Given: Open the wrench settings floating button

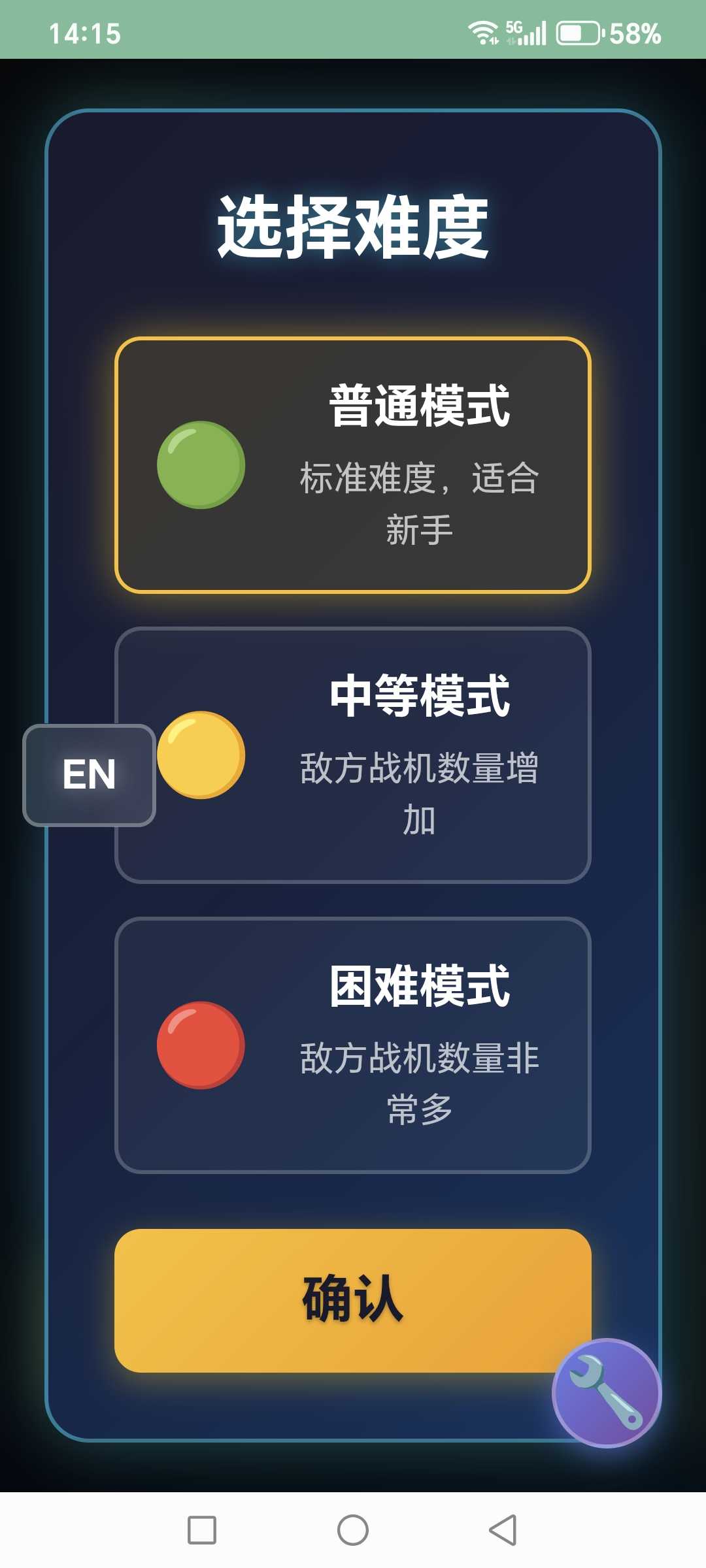Looking at the screenshot, I should point(607,1393).
